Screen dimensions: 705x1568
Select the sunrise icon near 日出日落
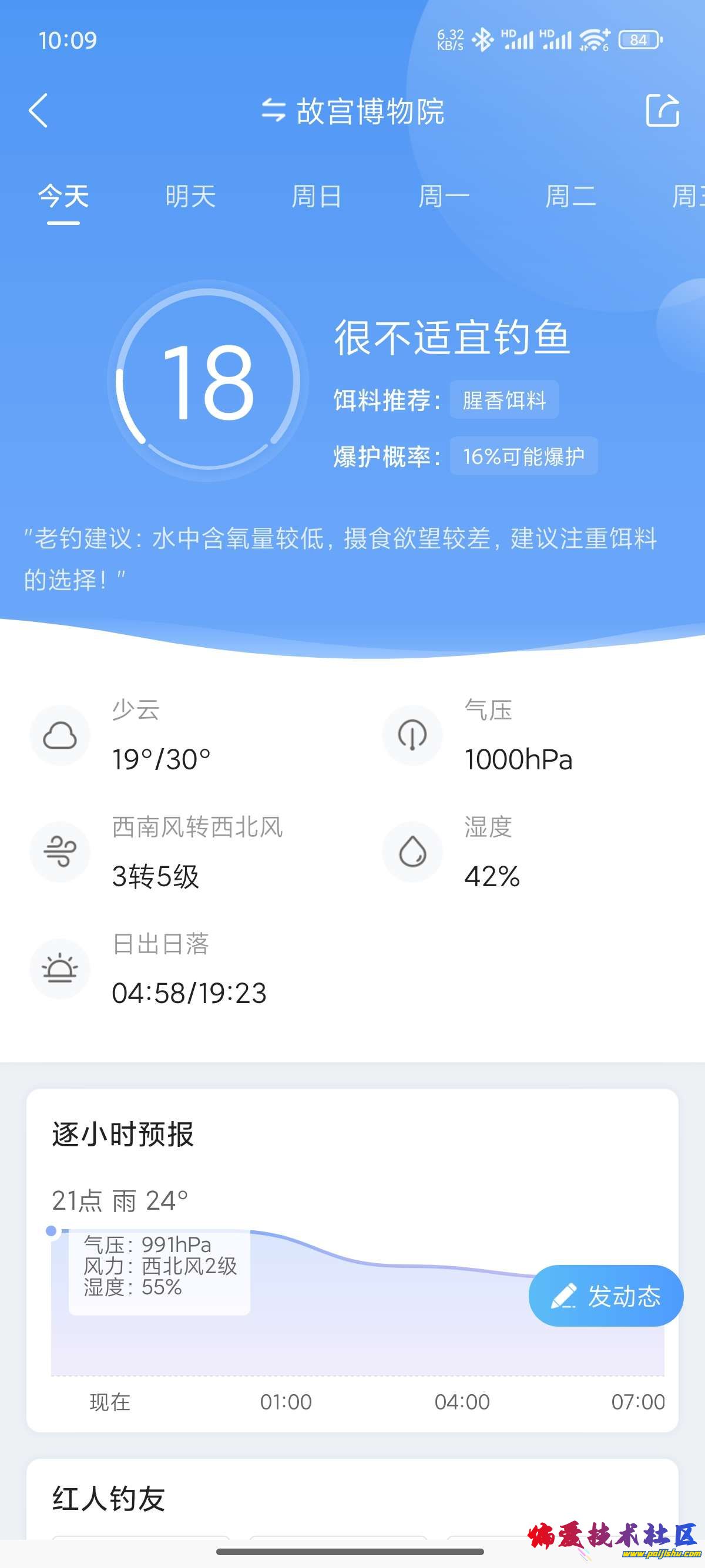coord(61,969)
